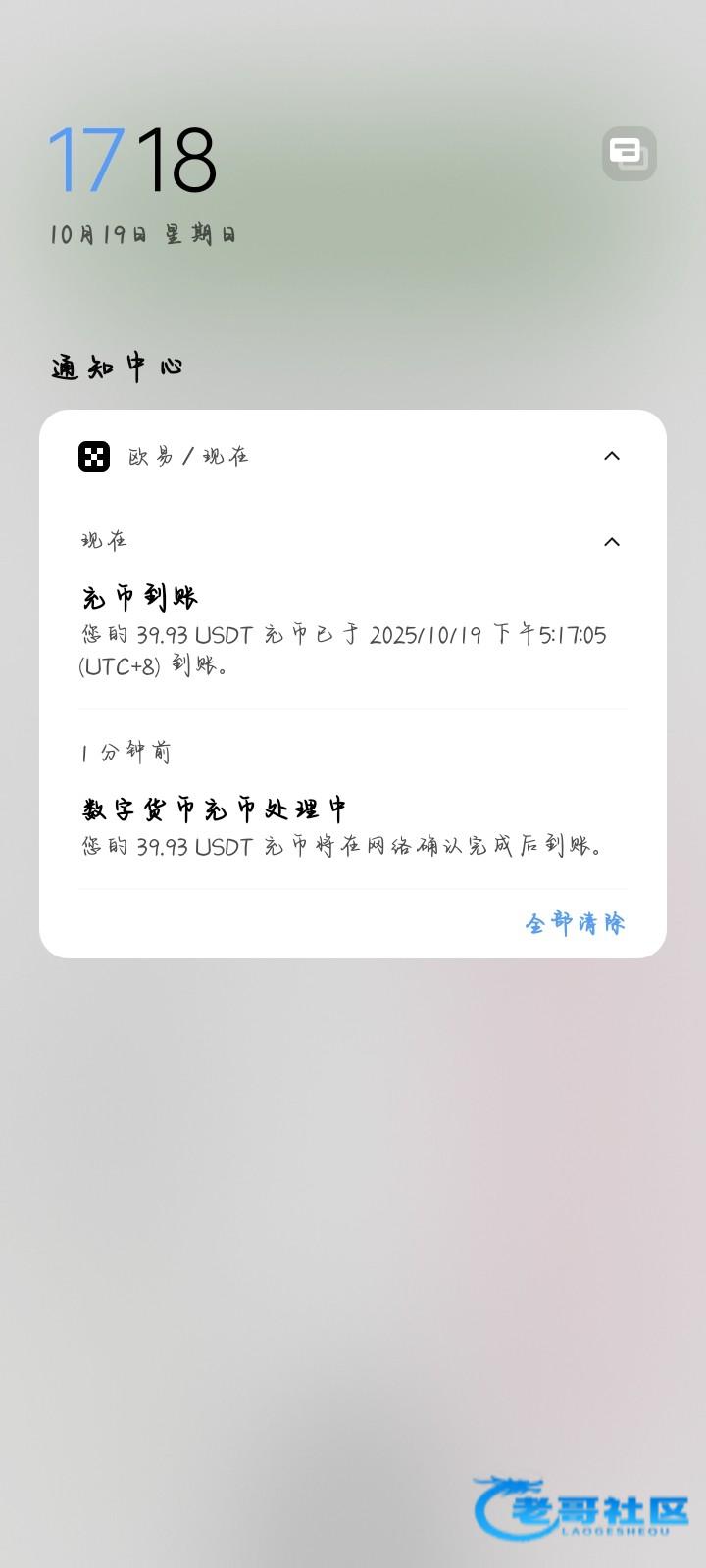Tap 全部清除 to clear all notifications
This screenshot has height=1568, width=706.
click(575, 923)
